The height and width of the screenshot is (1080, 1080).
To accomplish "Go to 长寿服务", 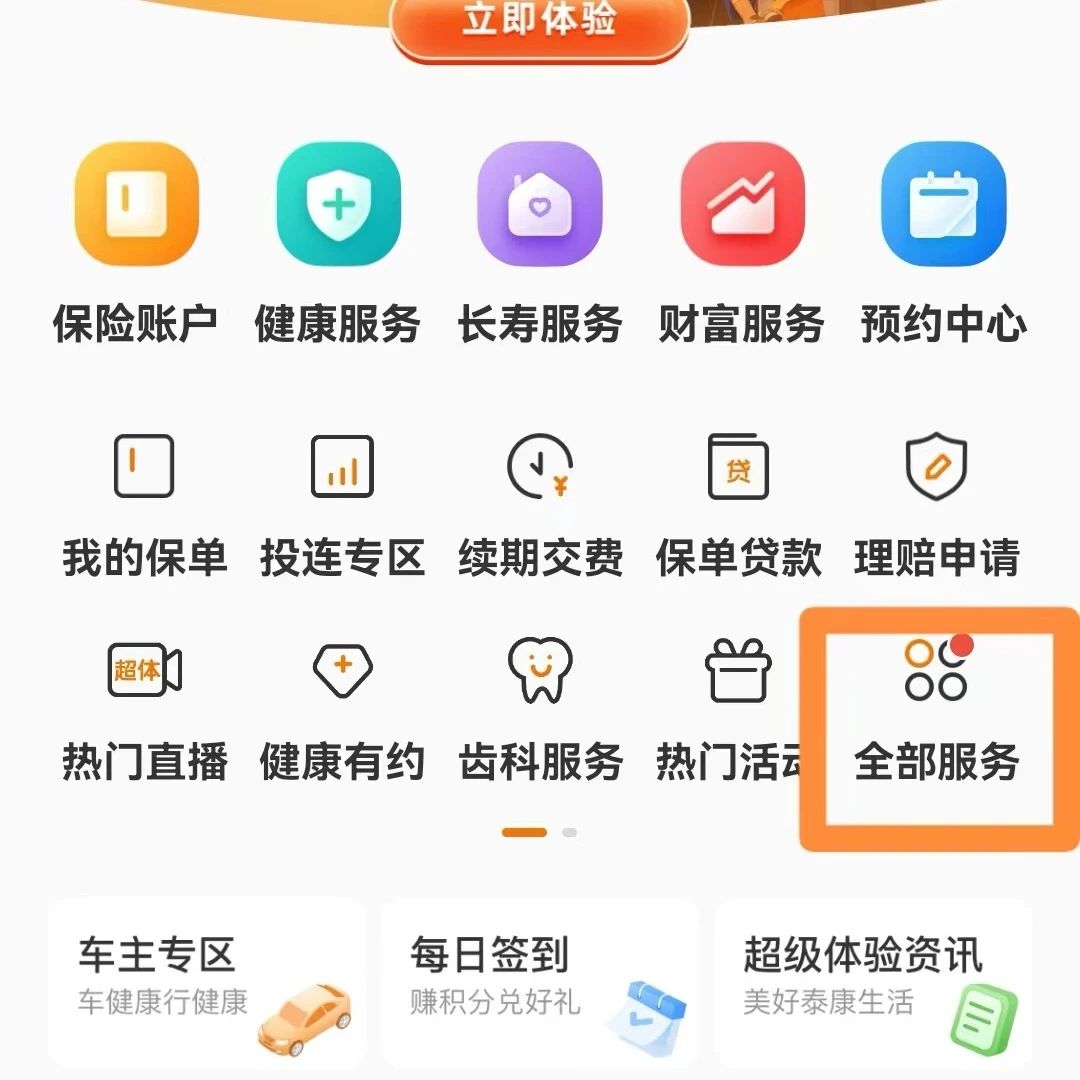I will pyautogui.click(x=540, y=205).
